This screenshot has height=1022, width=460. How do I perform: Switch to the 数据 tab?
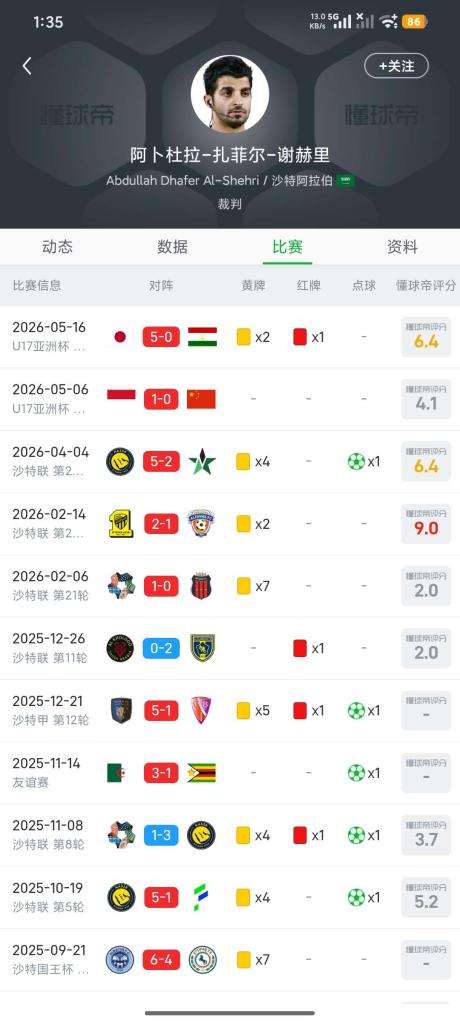click(x=173, y=246)
